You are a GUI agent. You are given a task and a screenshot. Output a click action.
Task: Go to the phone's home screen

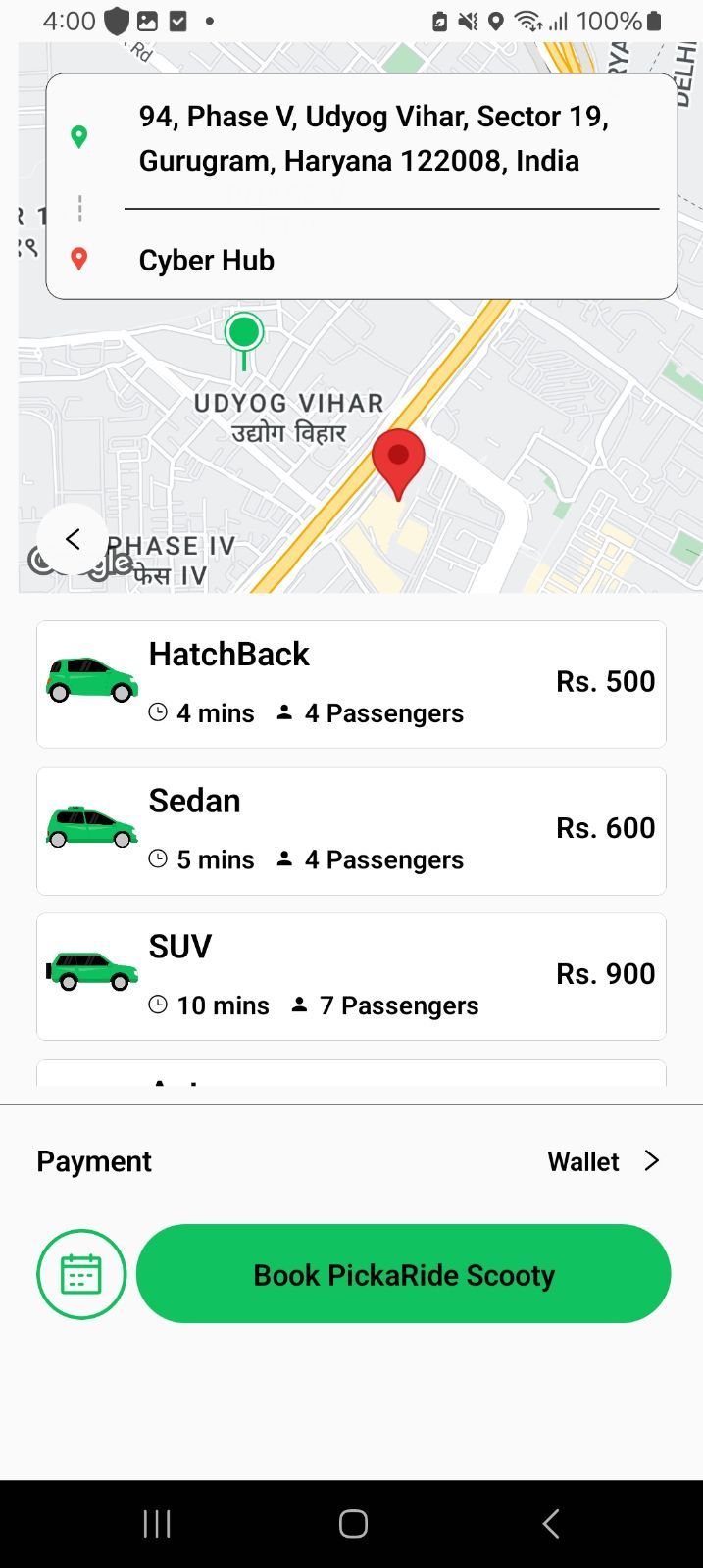click(353, 1523)
